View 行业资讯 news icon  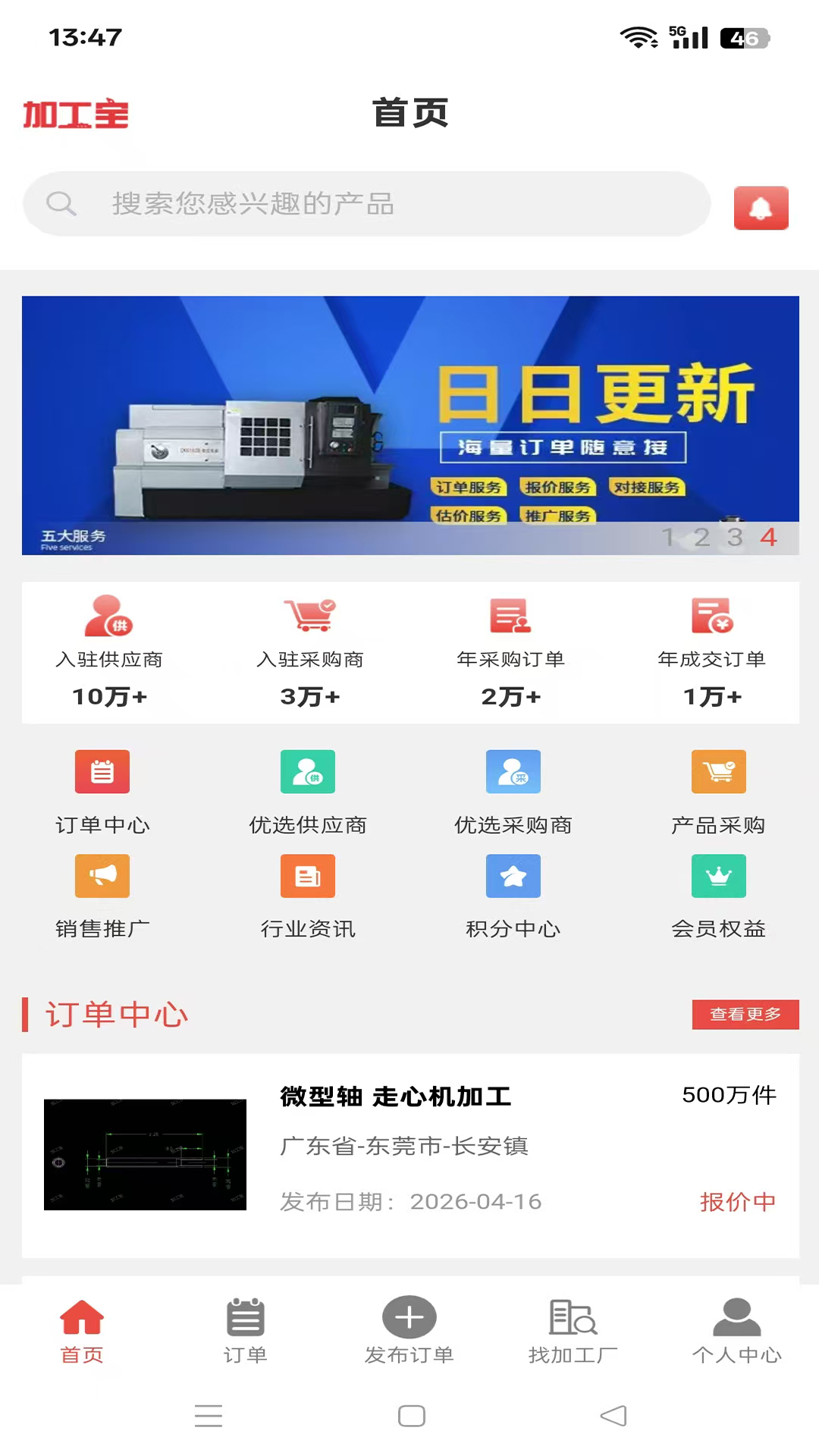308,876
